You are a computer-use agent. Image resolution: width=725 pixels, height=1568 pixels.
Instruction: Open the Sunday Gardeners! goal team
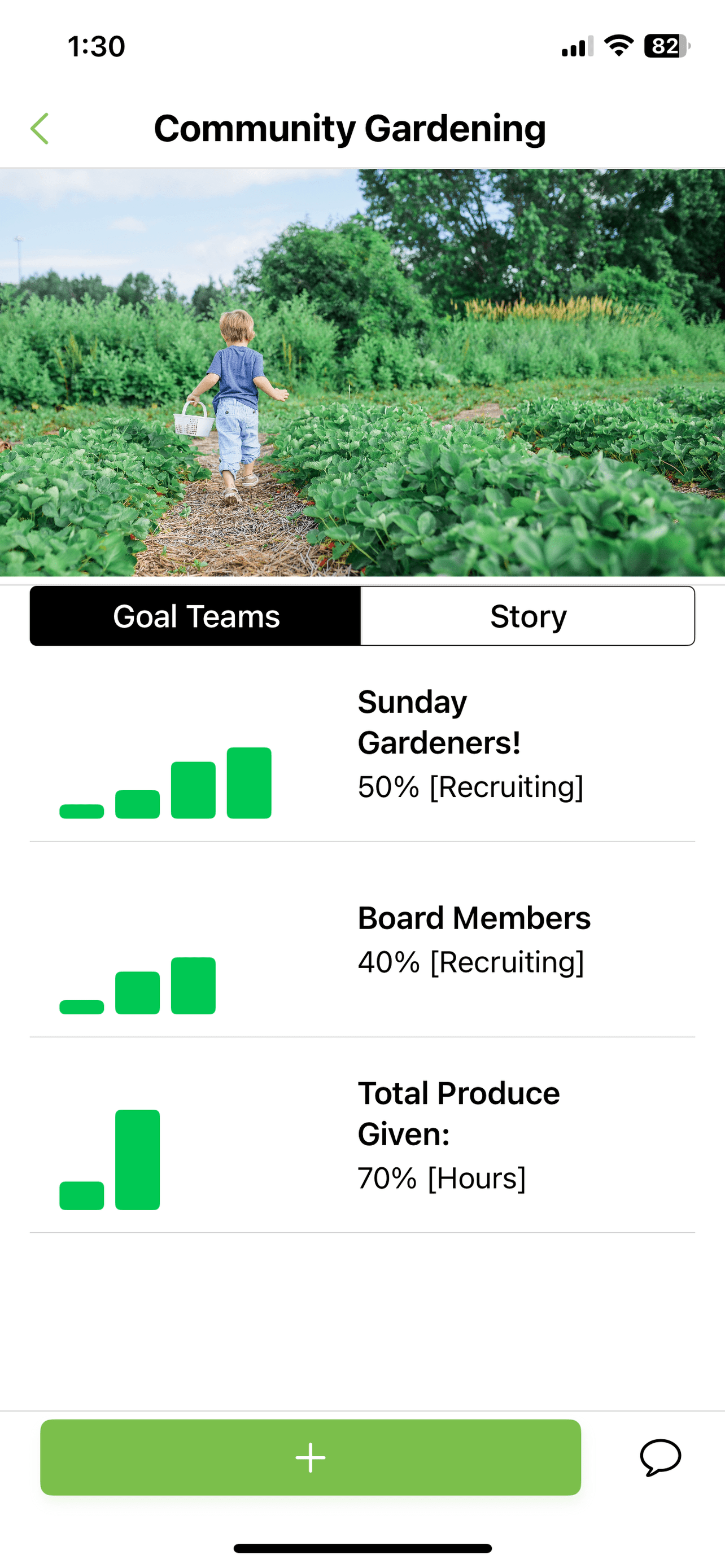tap(362, 751)
